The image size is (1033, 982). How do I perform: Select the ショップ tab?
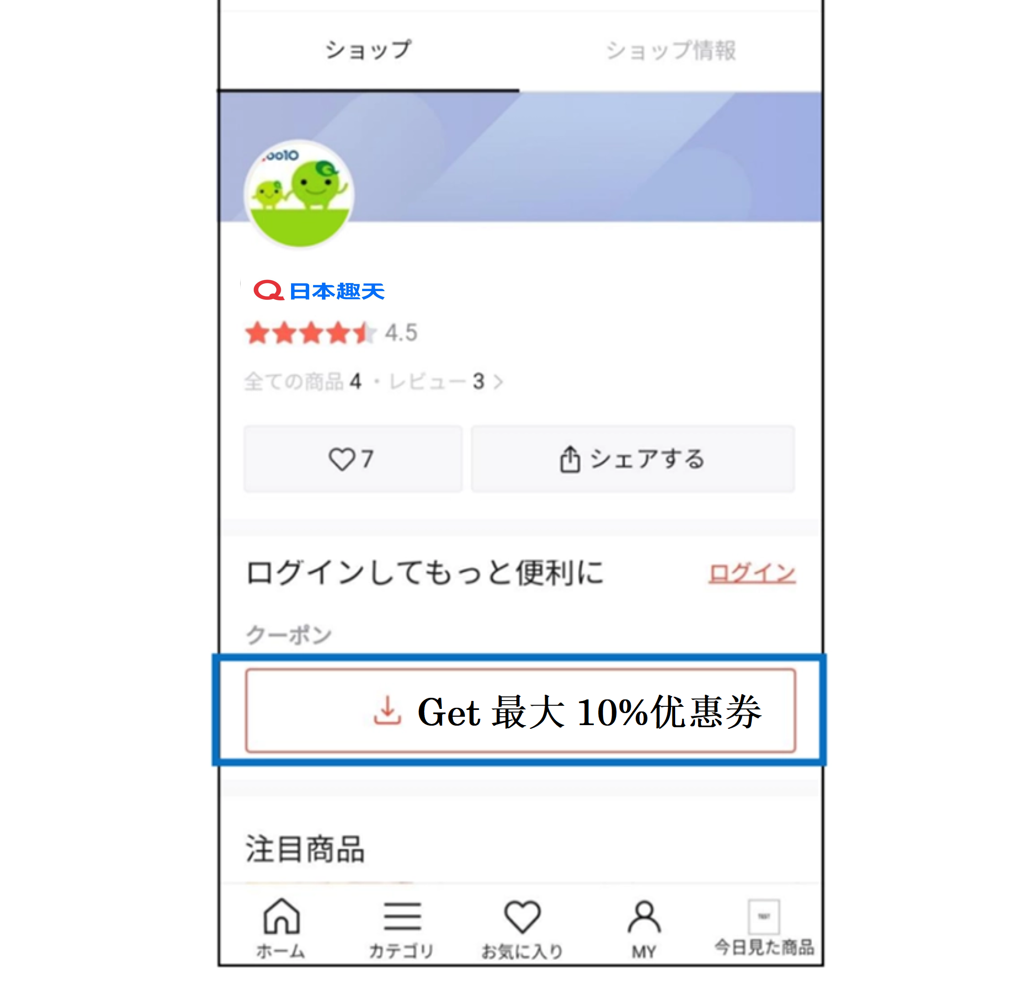[368, 50]
